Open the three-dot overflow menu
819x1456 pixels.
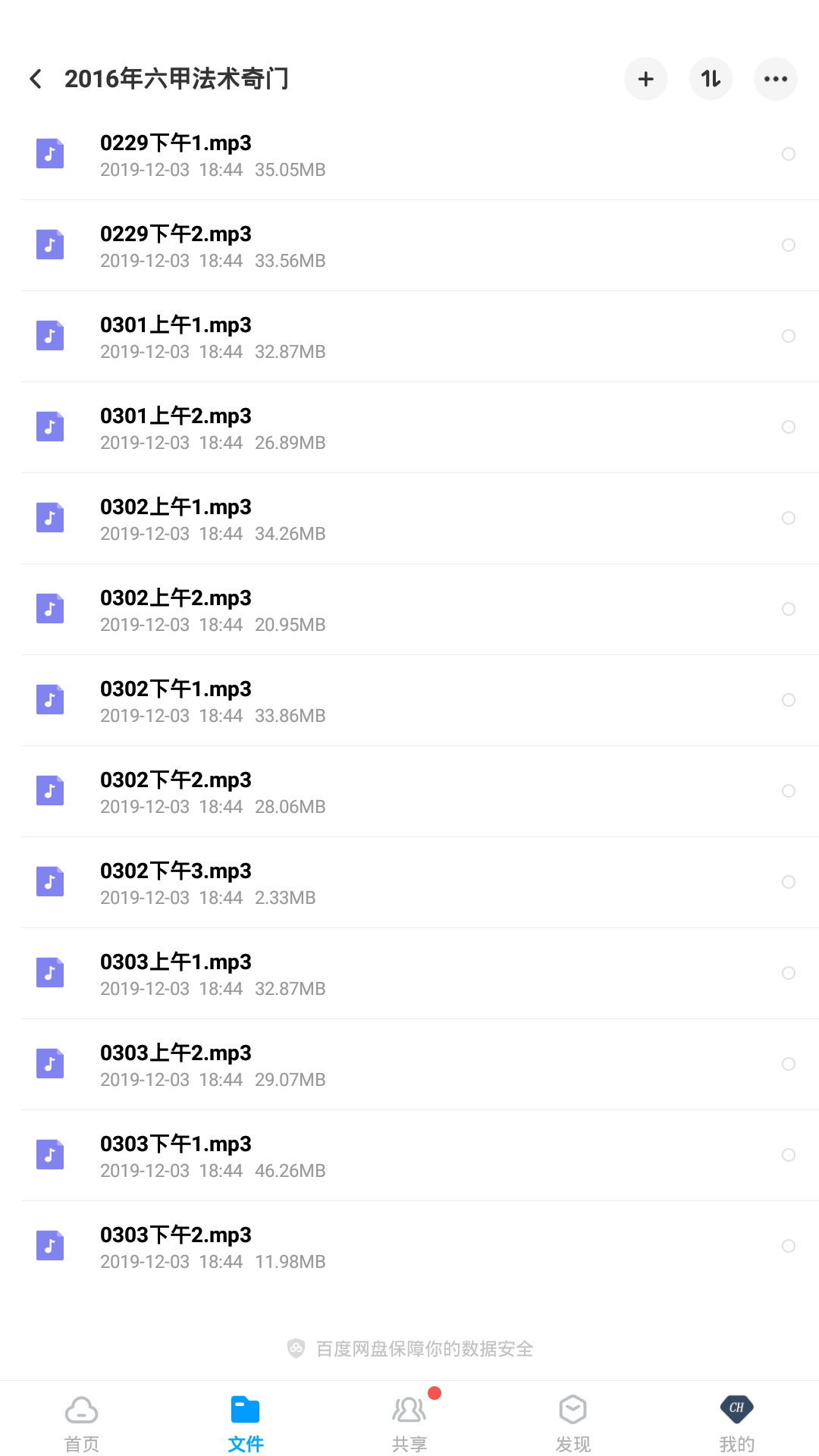pyautogui.click(x=776, y=79)
